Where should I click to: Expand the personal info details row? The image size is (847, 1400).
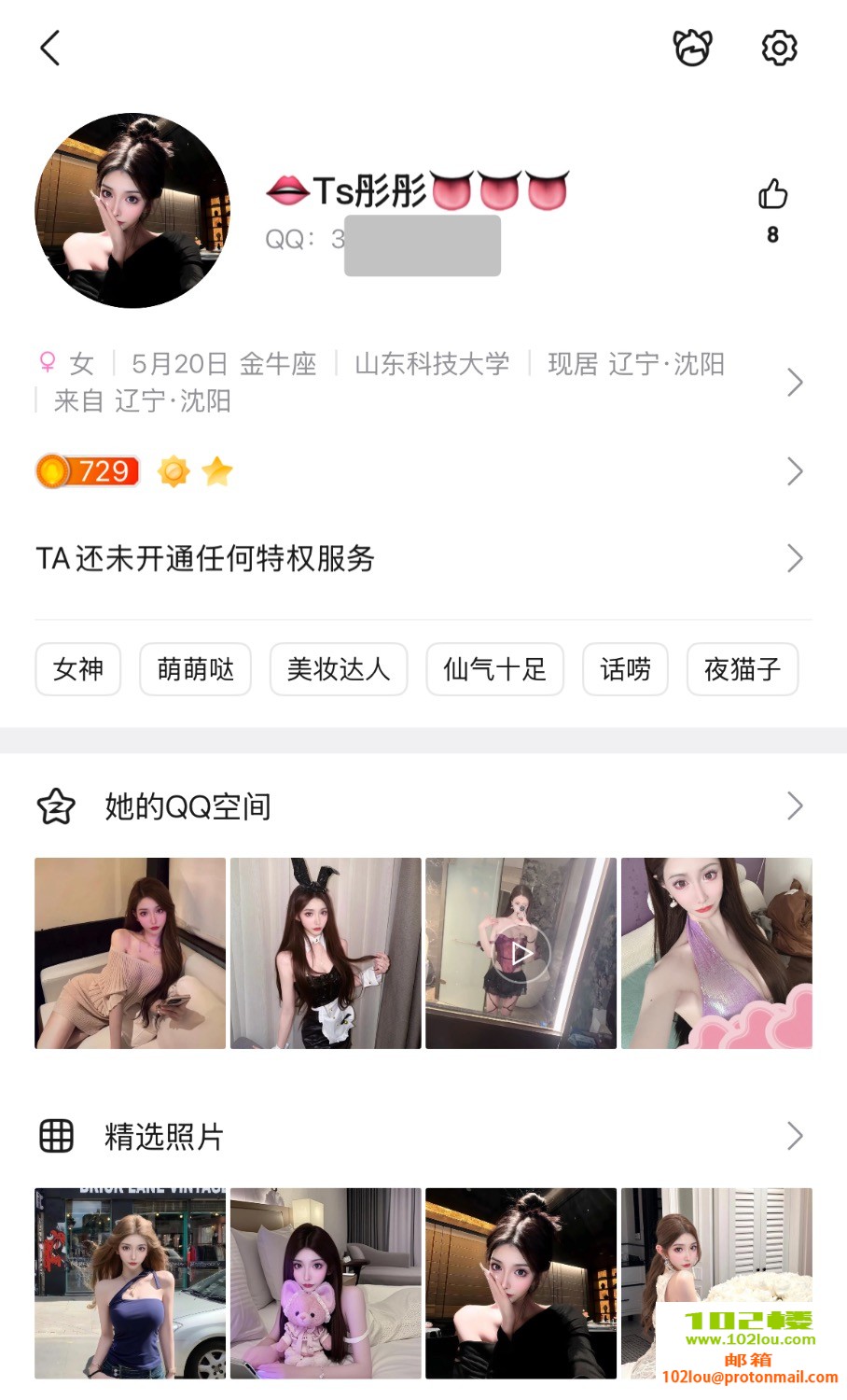[x=794, y=382]
